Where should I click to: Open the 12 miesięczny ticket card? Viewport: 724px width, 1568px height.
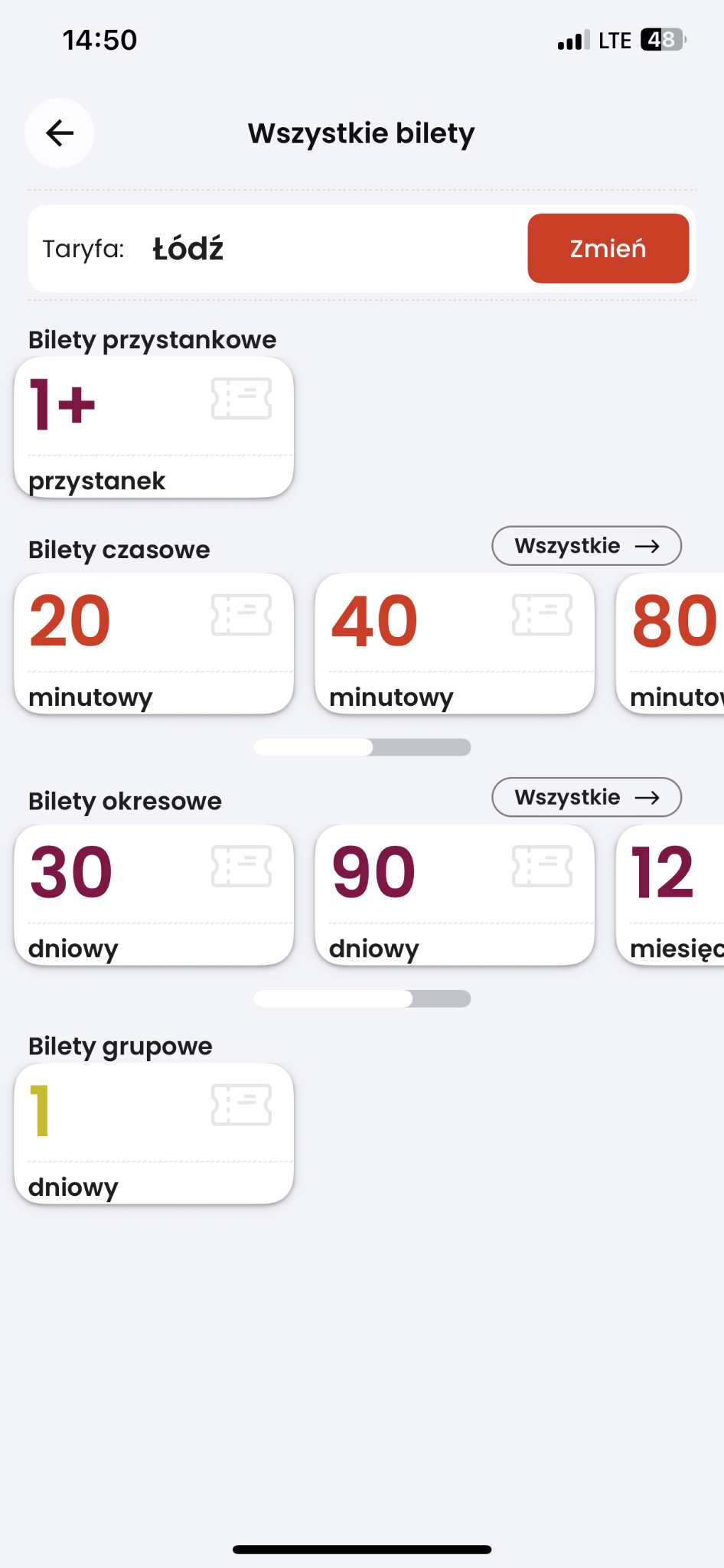tap(670, 895)
